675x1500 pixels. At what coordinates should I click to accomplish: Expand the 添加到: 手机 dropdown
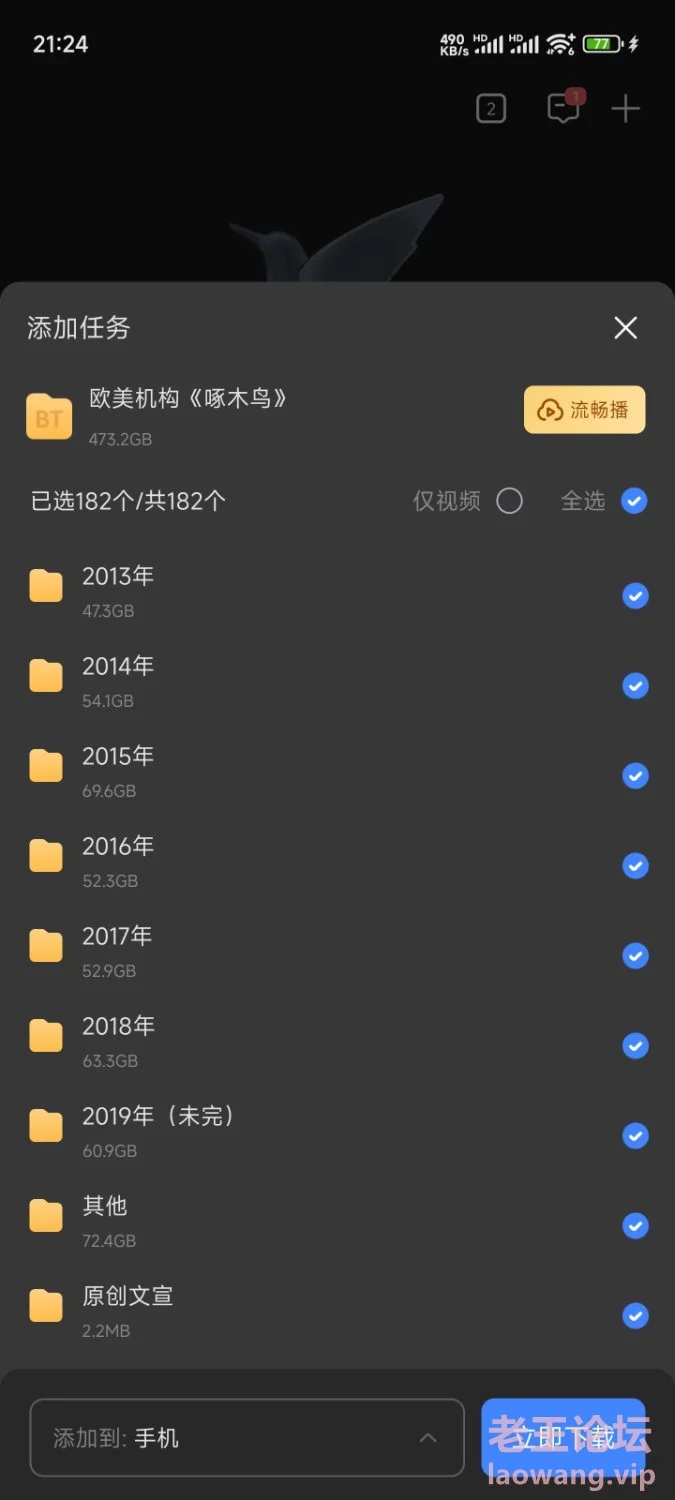(247, 1438)
